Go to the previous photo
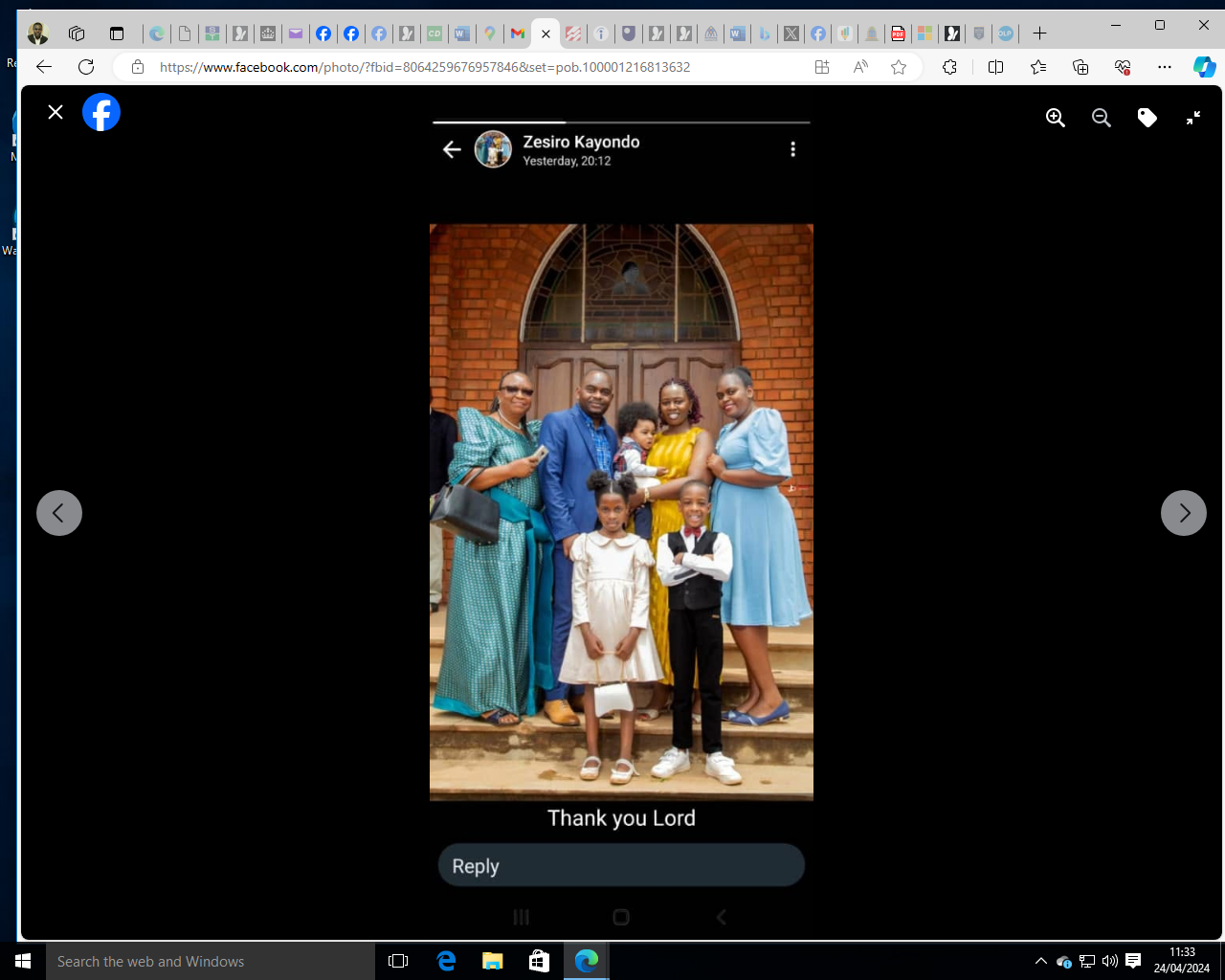1225x980 pixels. click(x=59, y=513)
